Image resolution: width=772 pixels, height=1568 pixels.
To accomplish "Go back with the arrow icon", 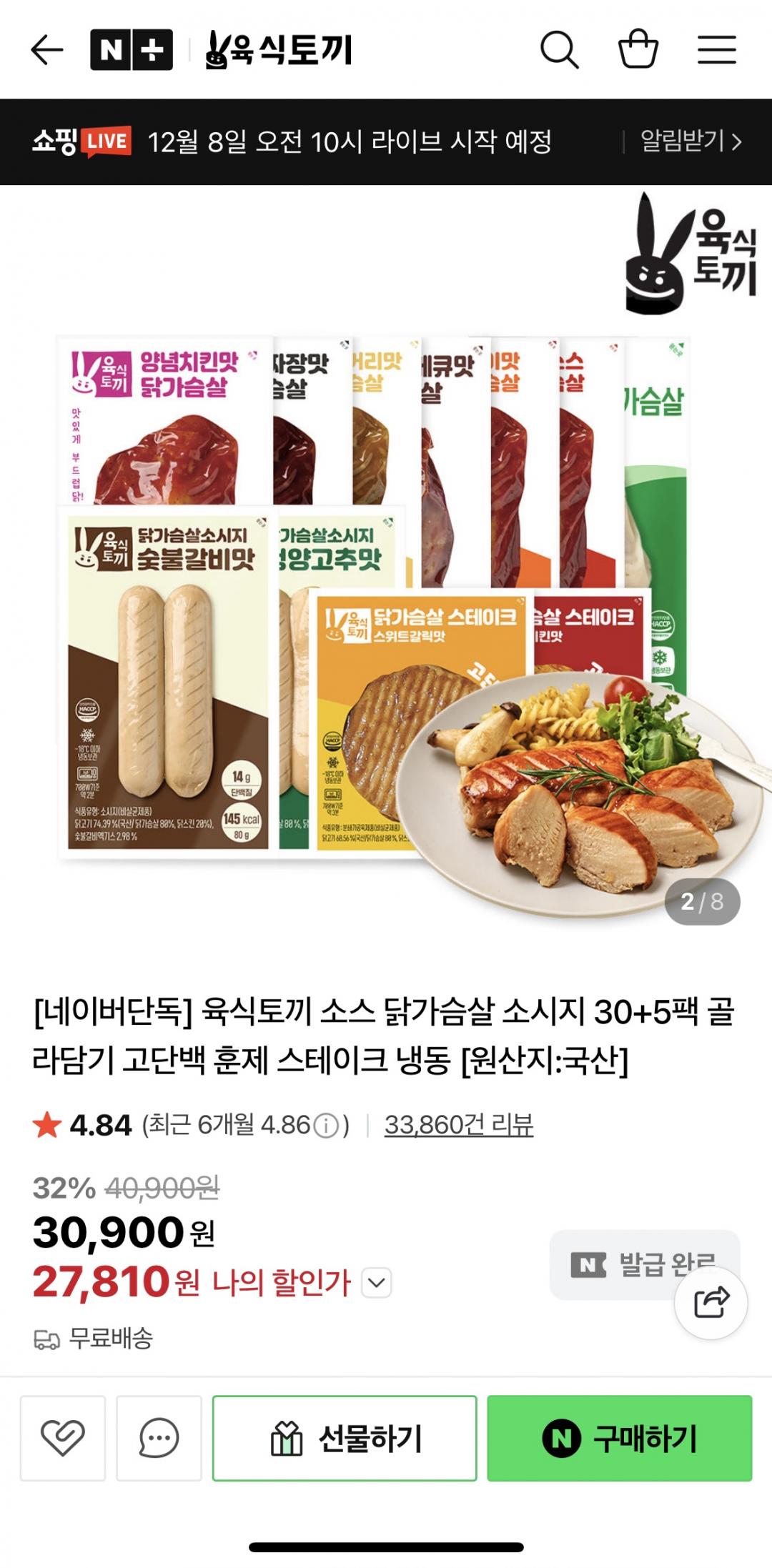I will 47,50.
